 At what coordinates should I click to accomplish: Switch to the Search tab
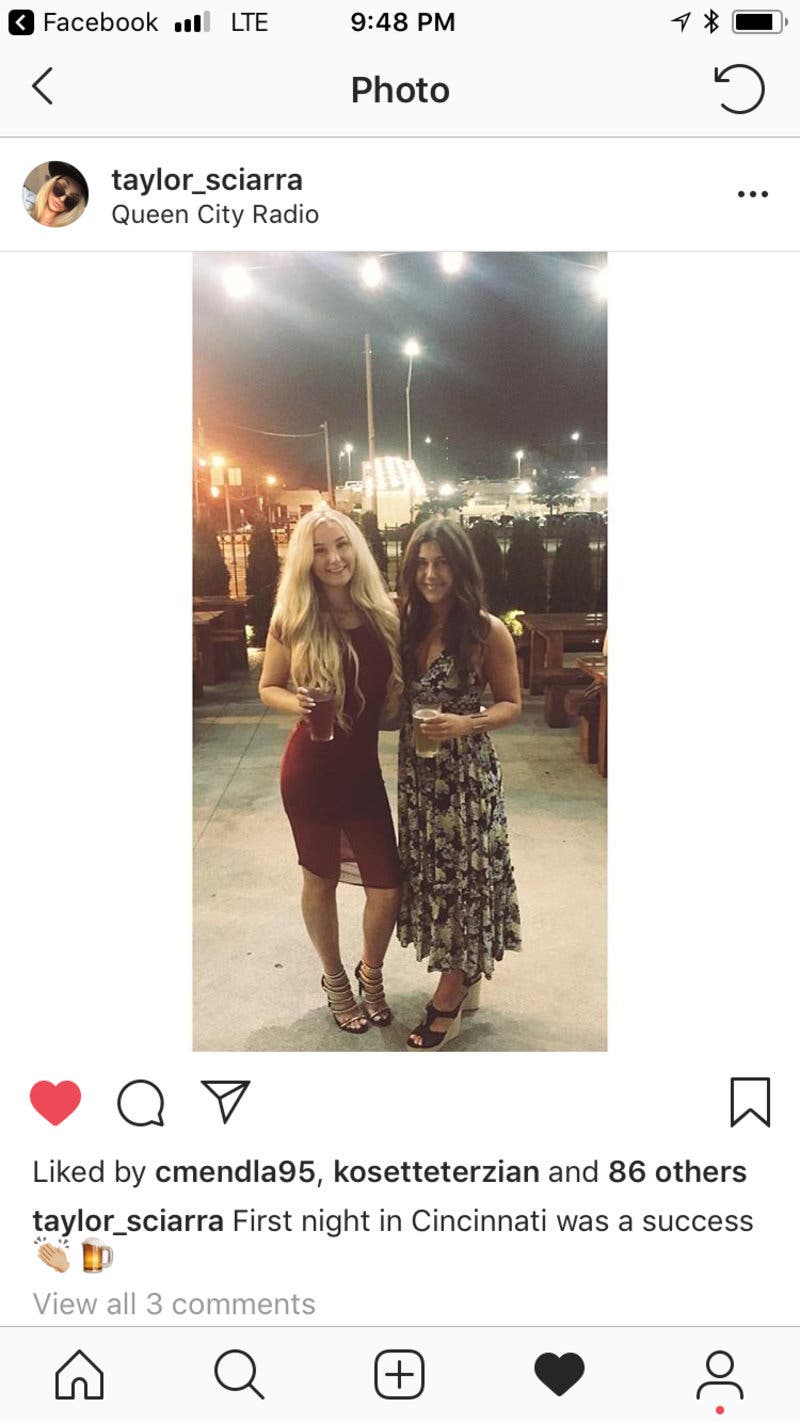pos(239,1375)
